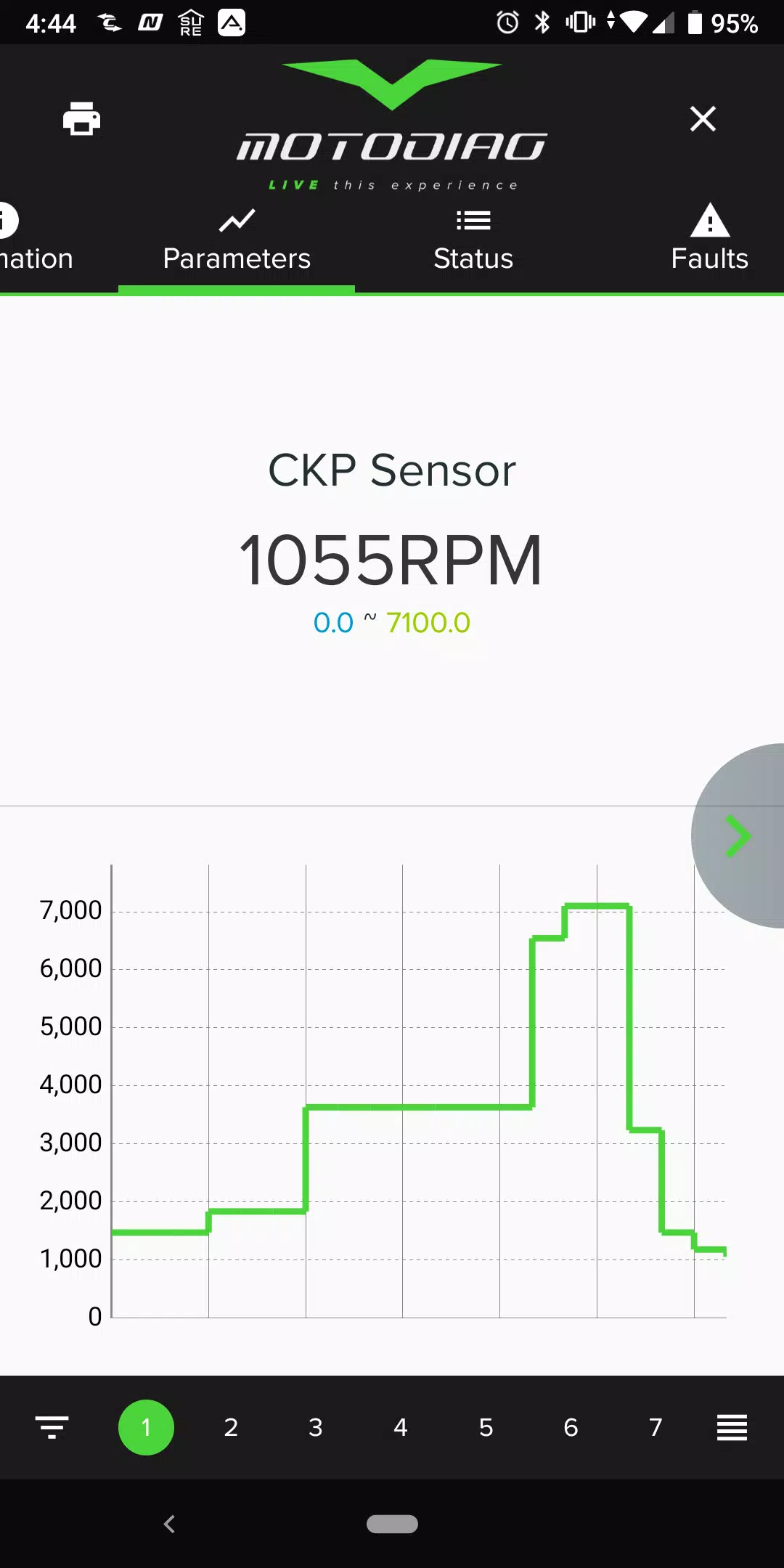Image resolution: width=784 pixels, height=1568 pixels.
Task: Jump to parameter page 2
Action: tap(231, 1427)
